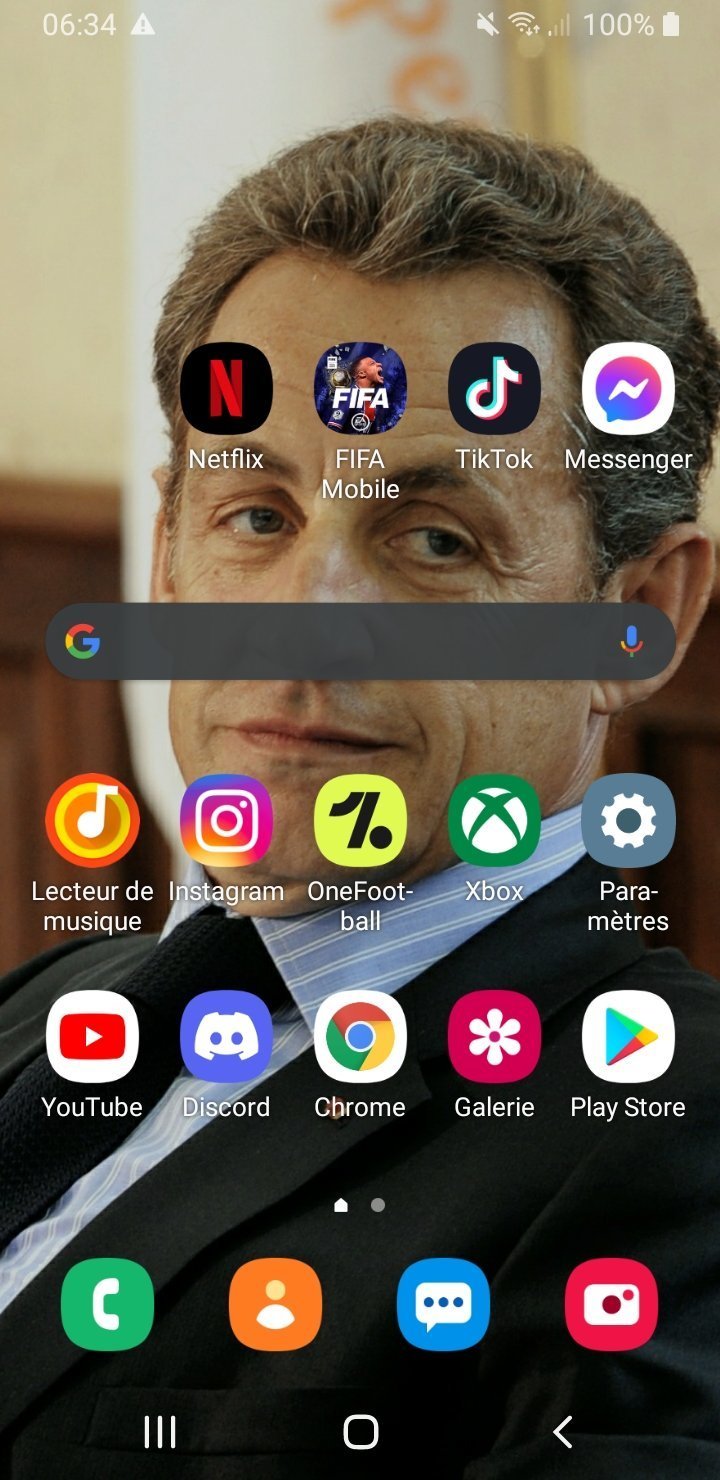The height and width of the screenshot is (1480, 720).
Task: Open the OneFootball app
Action: pos(360,820)
